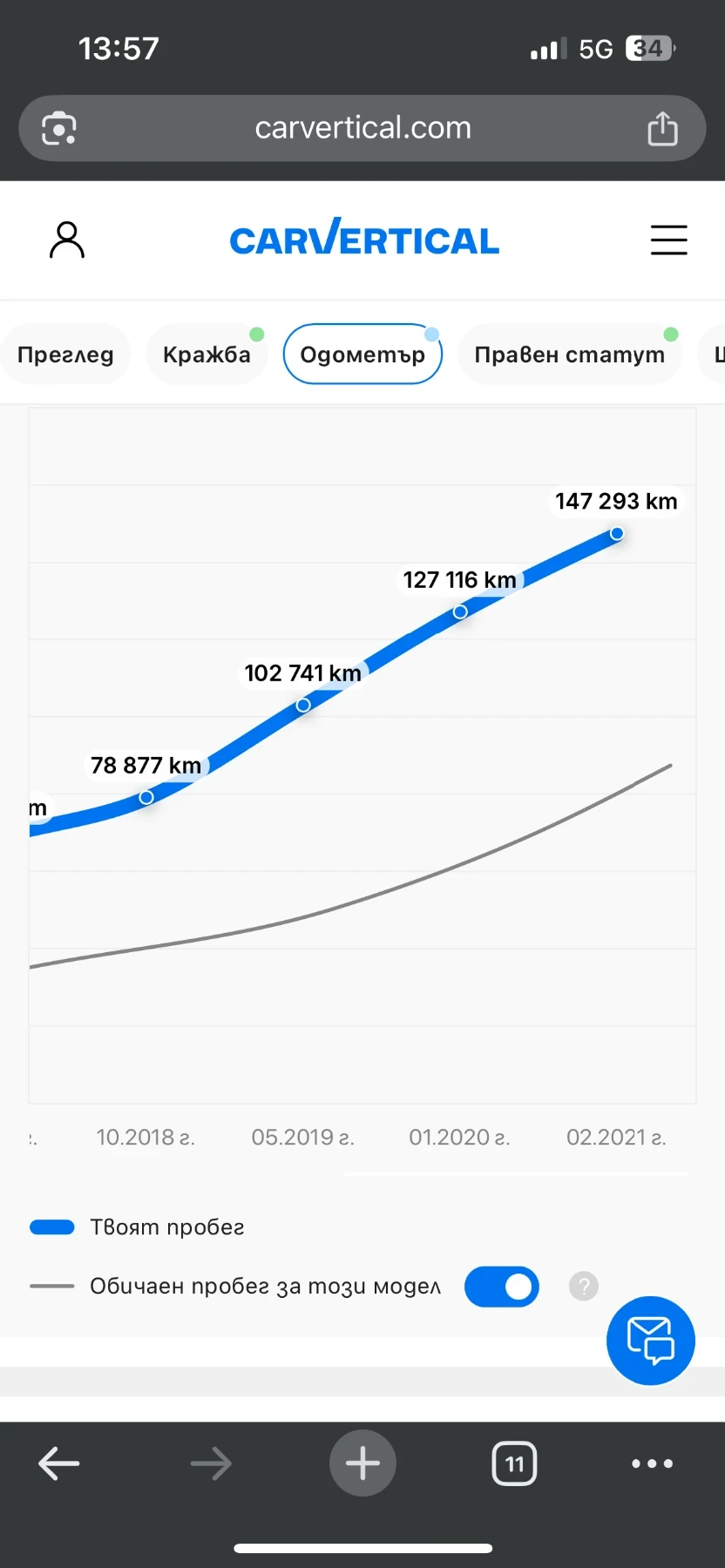Viewport: 725px width, 1568px height.
Task: Open the user account icon
Action: [x=67, y=240]
